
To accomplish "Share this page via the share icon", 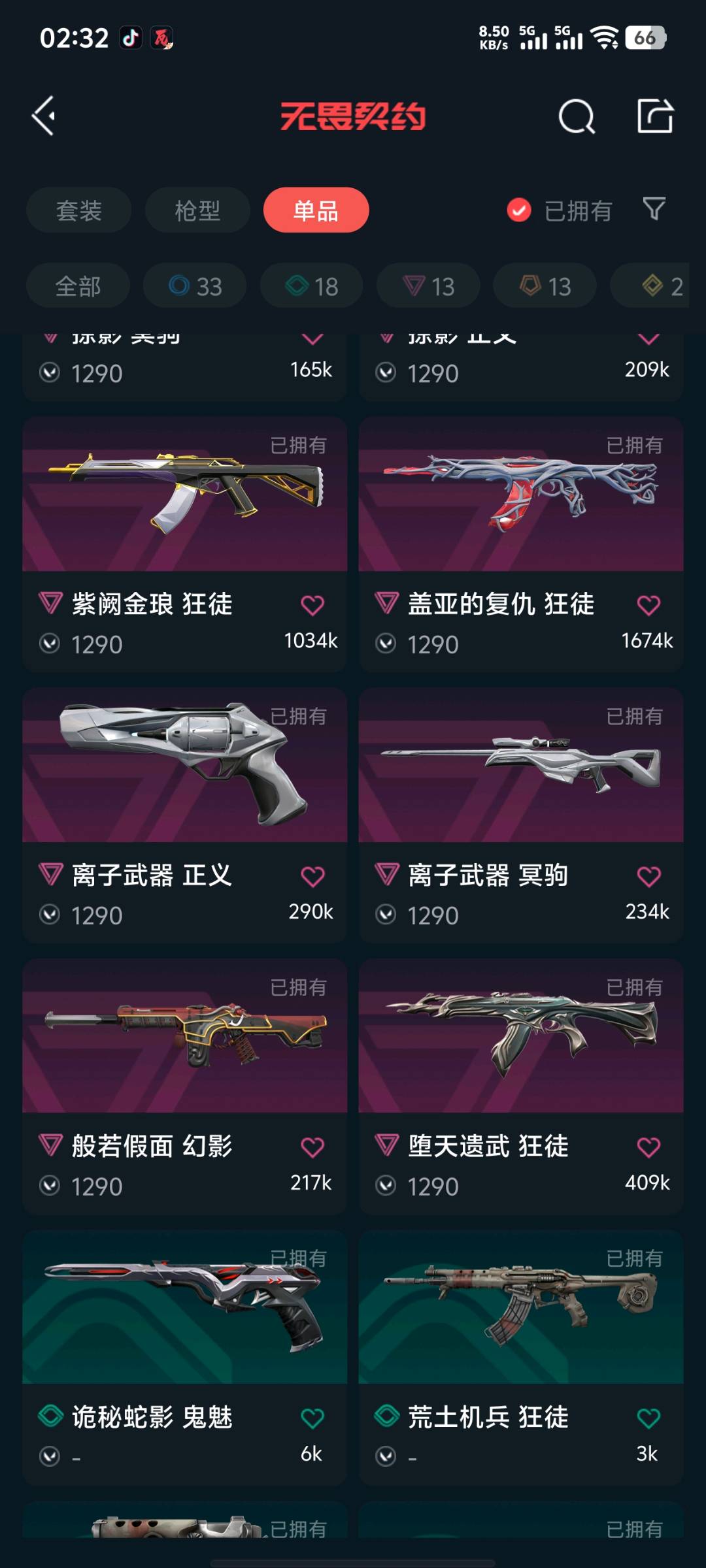I will pyautogui.click(x=655, y=117).
